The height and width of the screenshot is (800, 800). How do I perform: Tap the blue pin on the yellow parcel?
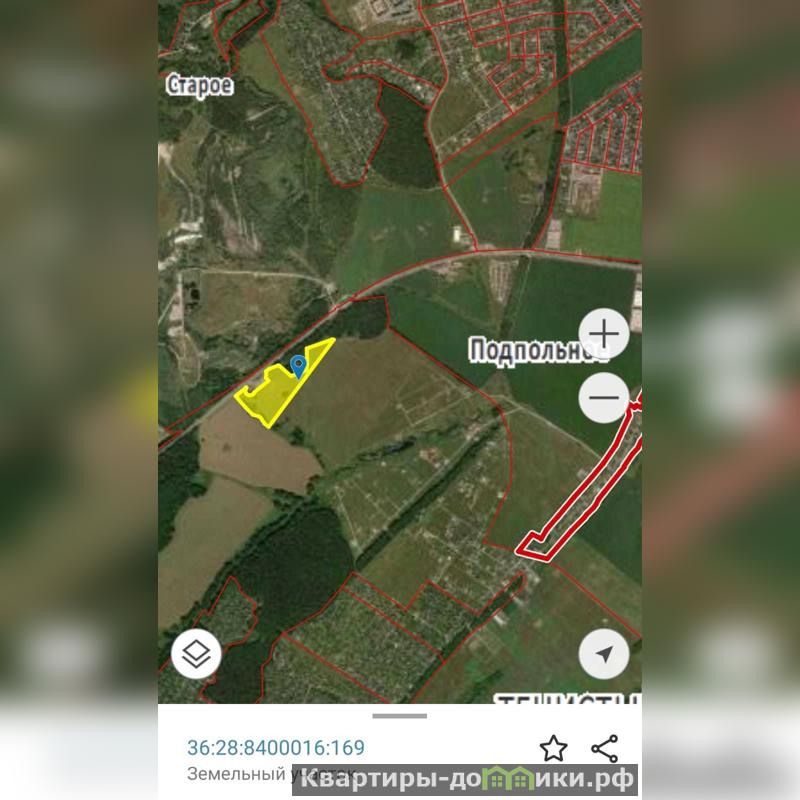(x=298, y=366)
